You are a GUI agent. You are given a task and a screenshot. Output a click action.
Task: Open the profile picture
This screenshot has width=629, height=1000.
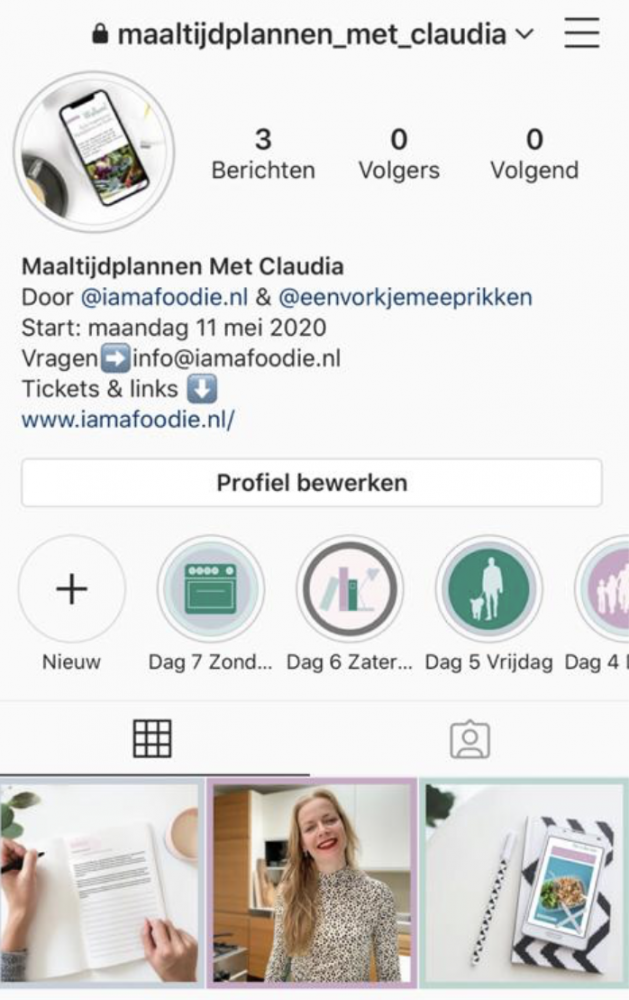click(x=93, y=151)
